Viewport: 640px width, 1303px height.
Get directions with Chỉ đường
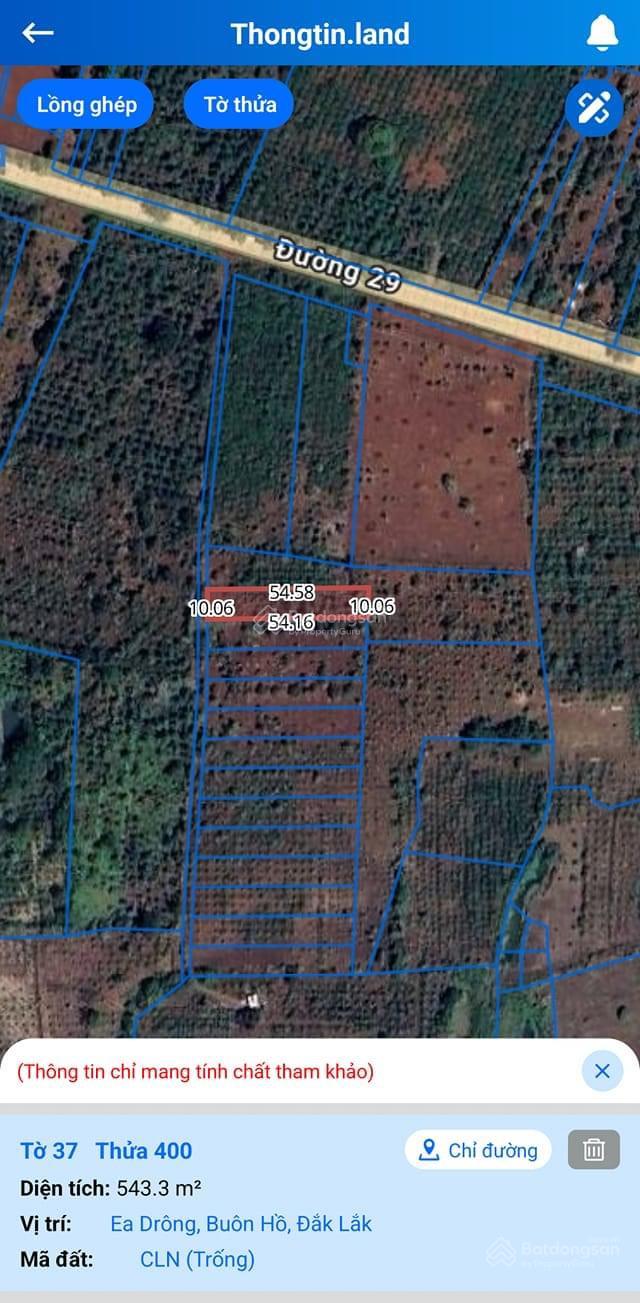click(x=478, y=1150)
